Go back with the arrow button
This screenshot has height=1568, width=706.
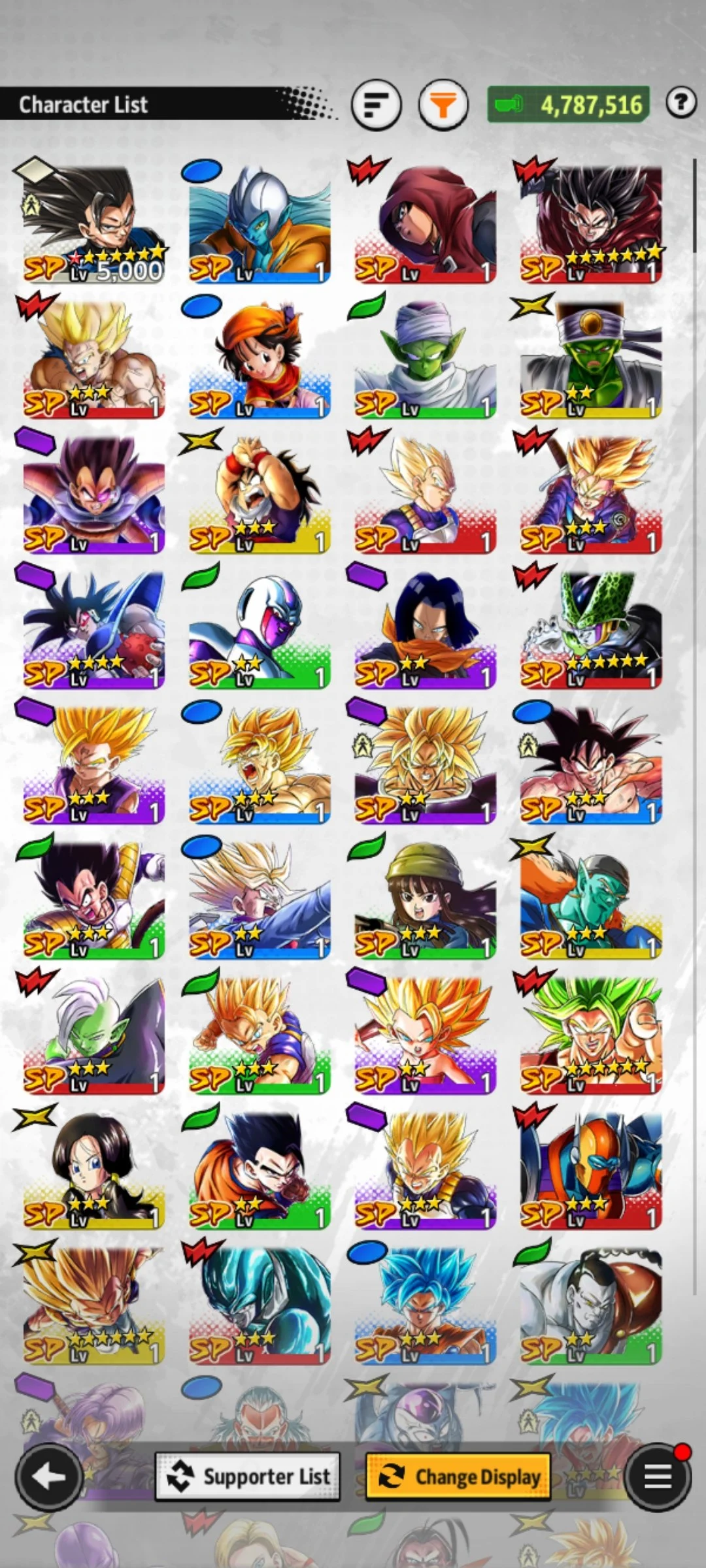(x=49, y=1477)
